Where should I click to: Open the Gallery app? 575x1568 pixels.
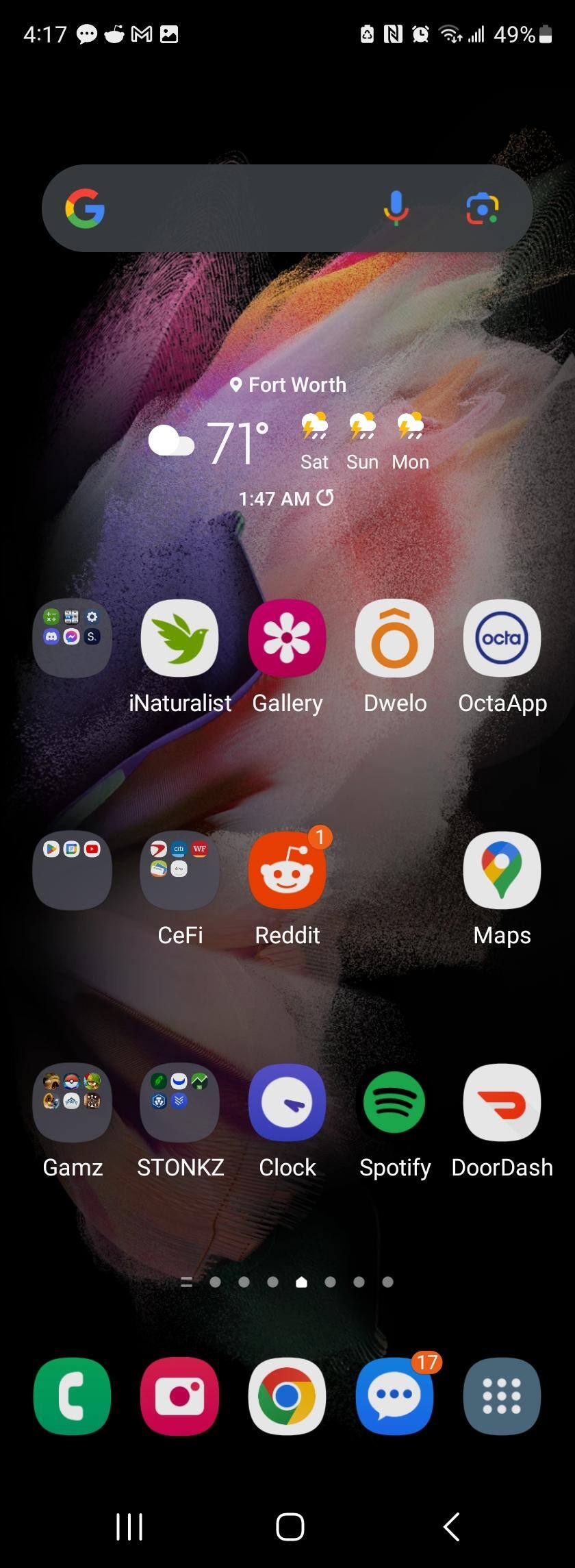[x=287, y=638]
